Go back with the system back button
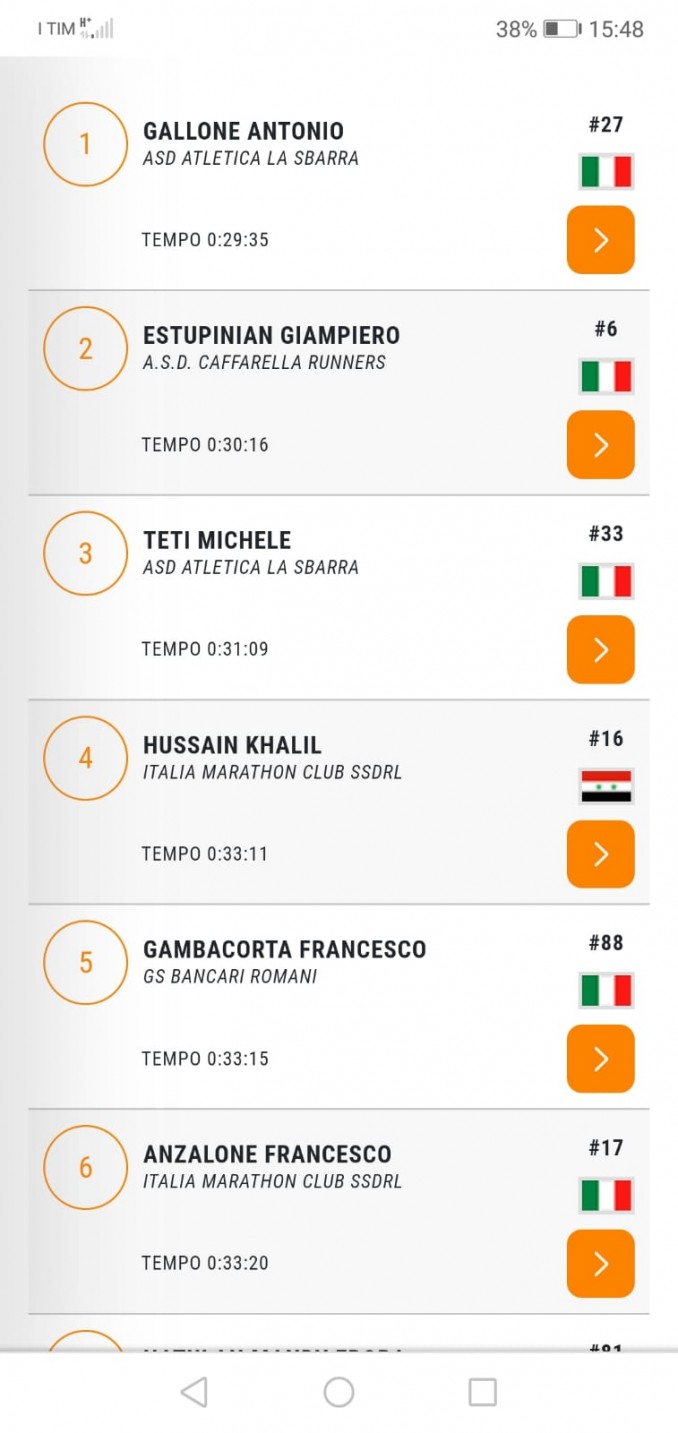This screenshot has height=1433, width=678. (x=194, y=1392)
